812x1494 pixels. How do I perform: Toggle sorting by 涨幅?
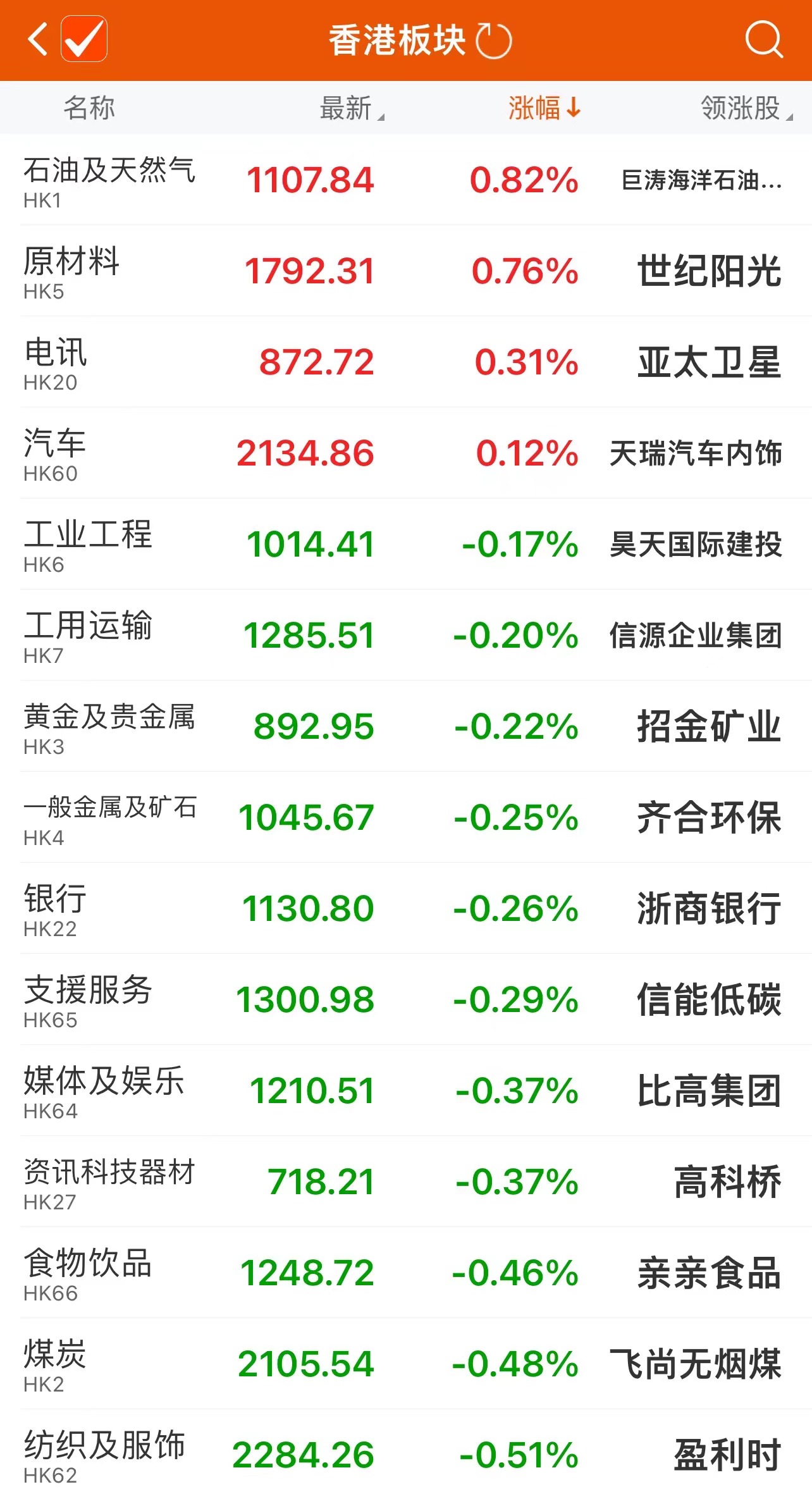point(544,108)
